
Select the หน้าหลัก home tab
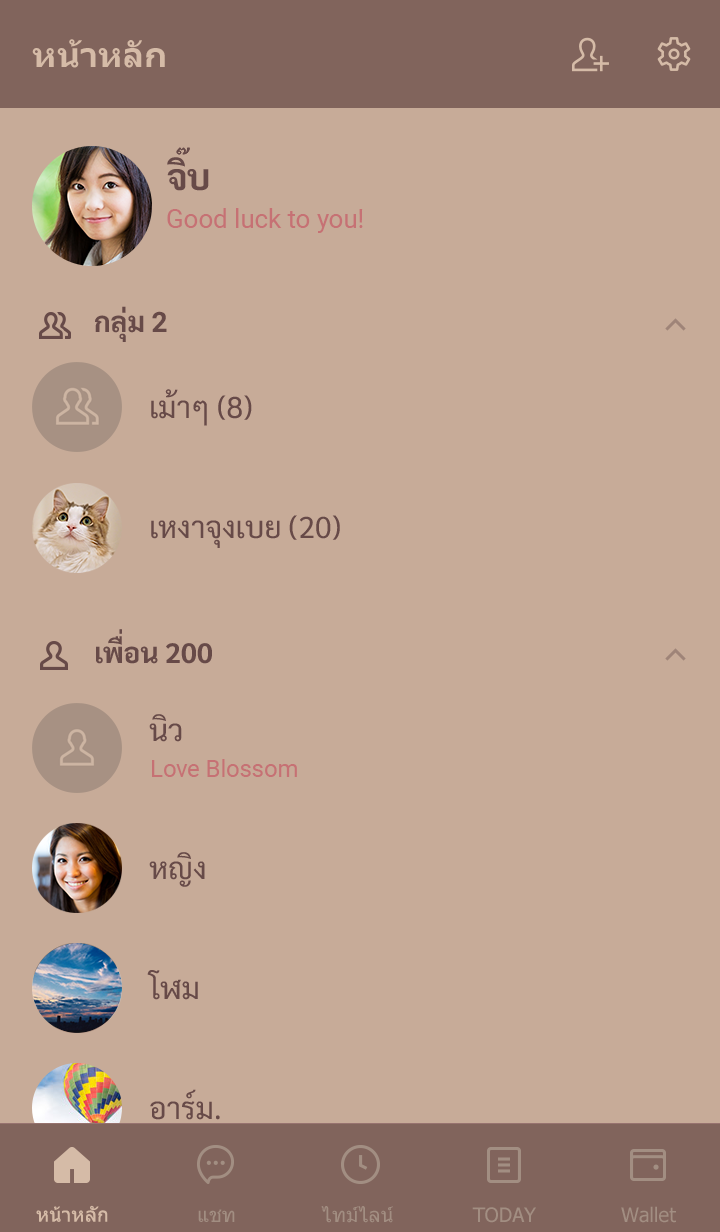(x=72, y=1178)
